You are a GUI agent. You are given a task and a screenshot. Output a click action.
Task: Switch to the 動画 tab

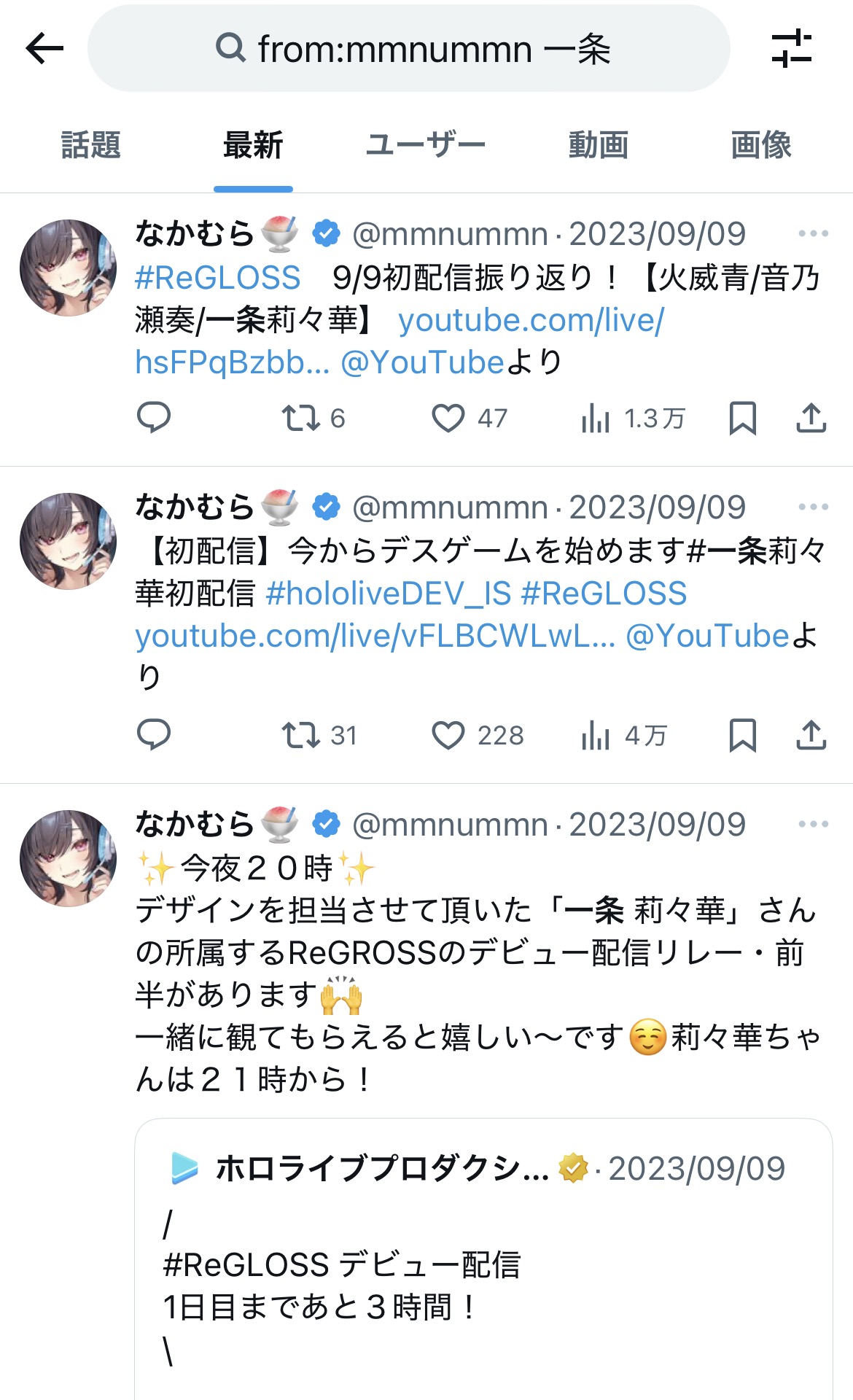[x=599, y=145]
